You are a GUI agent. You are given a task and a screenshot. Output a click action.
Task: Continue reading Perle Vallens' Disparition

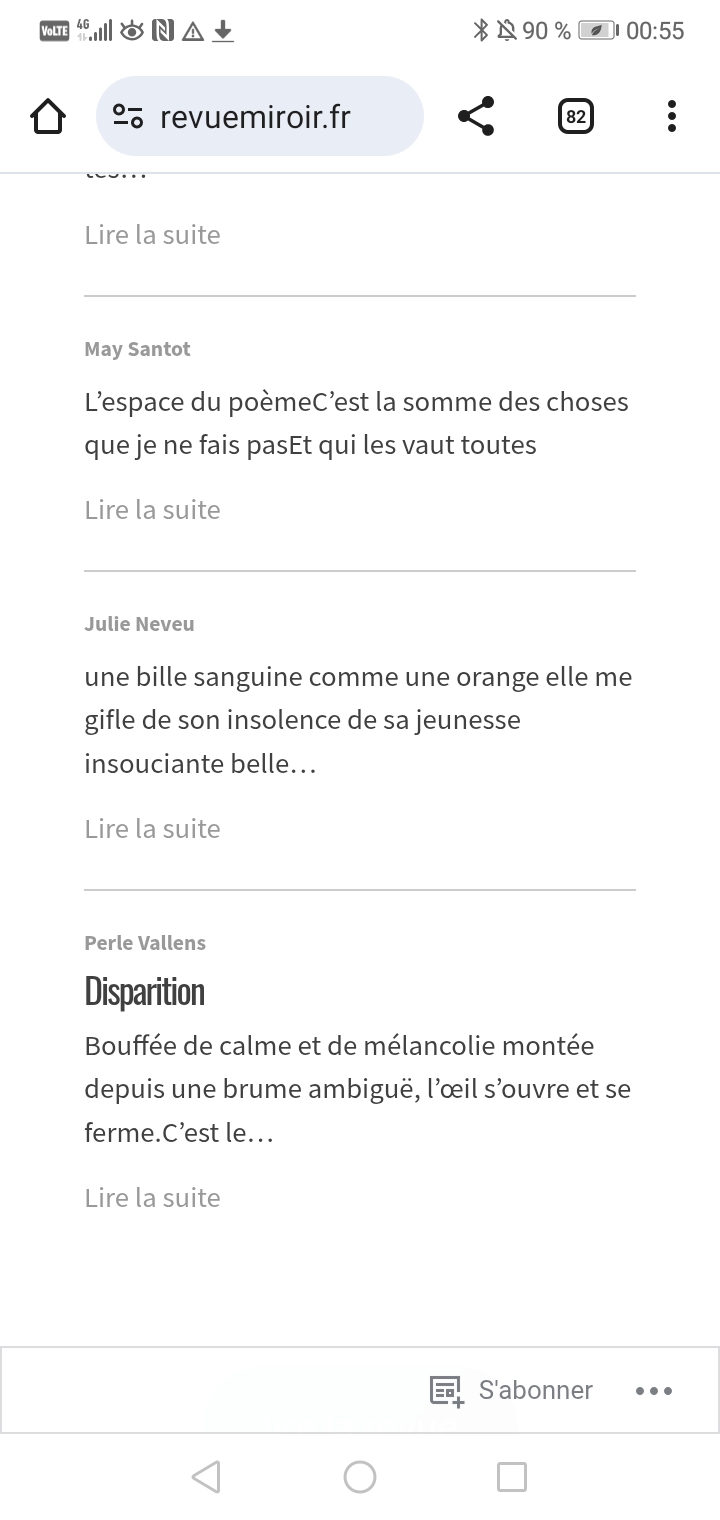click(x=152, y=1198)
